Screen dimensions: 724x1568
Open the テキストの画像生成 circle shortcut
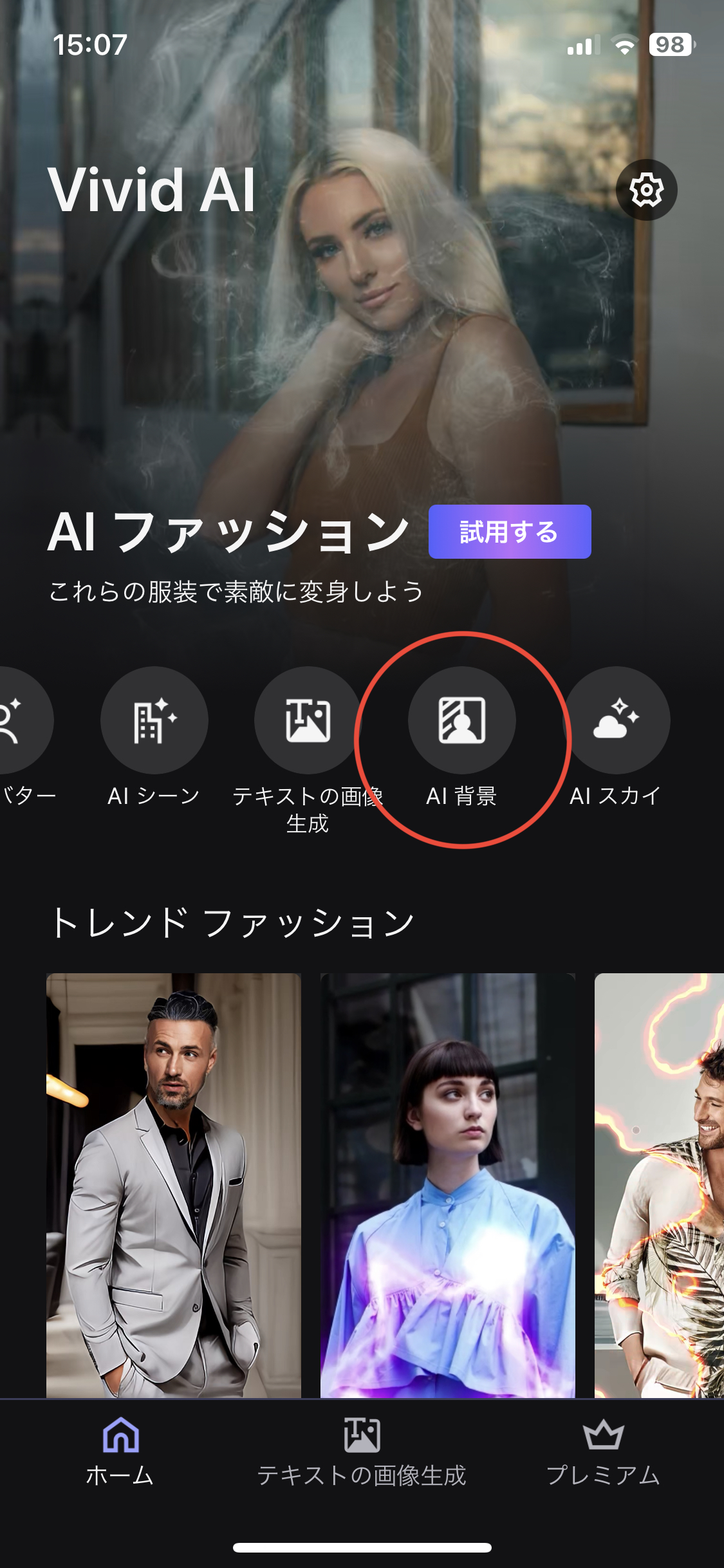[308, 720]
